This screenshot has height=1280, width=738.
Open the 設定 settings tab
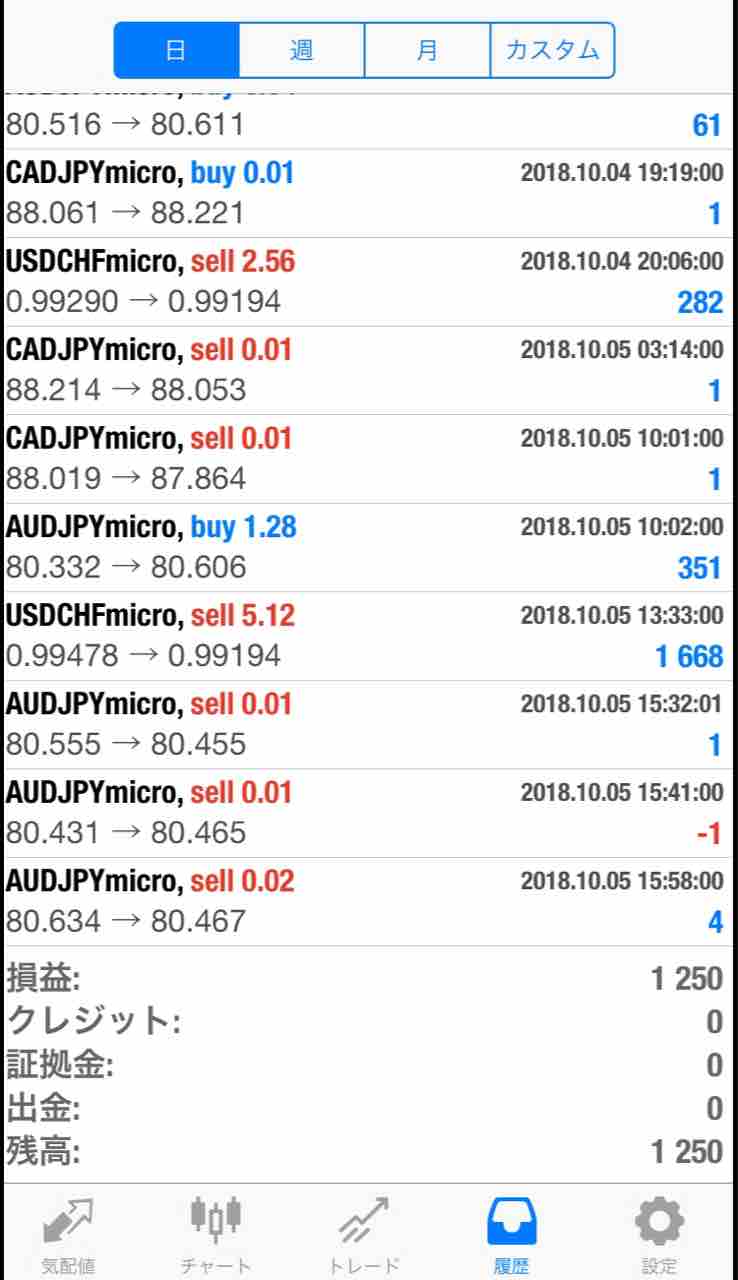(659, 1235)
